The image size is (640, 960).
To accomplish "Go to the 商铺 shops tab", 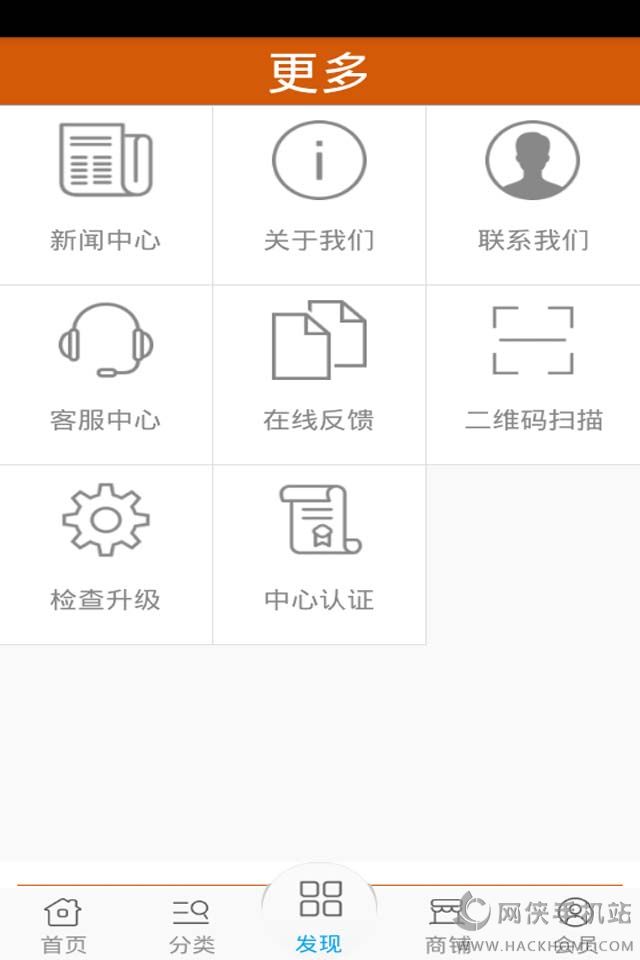I will pyautogui.click(x=447, y=925).
